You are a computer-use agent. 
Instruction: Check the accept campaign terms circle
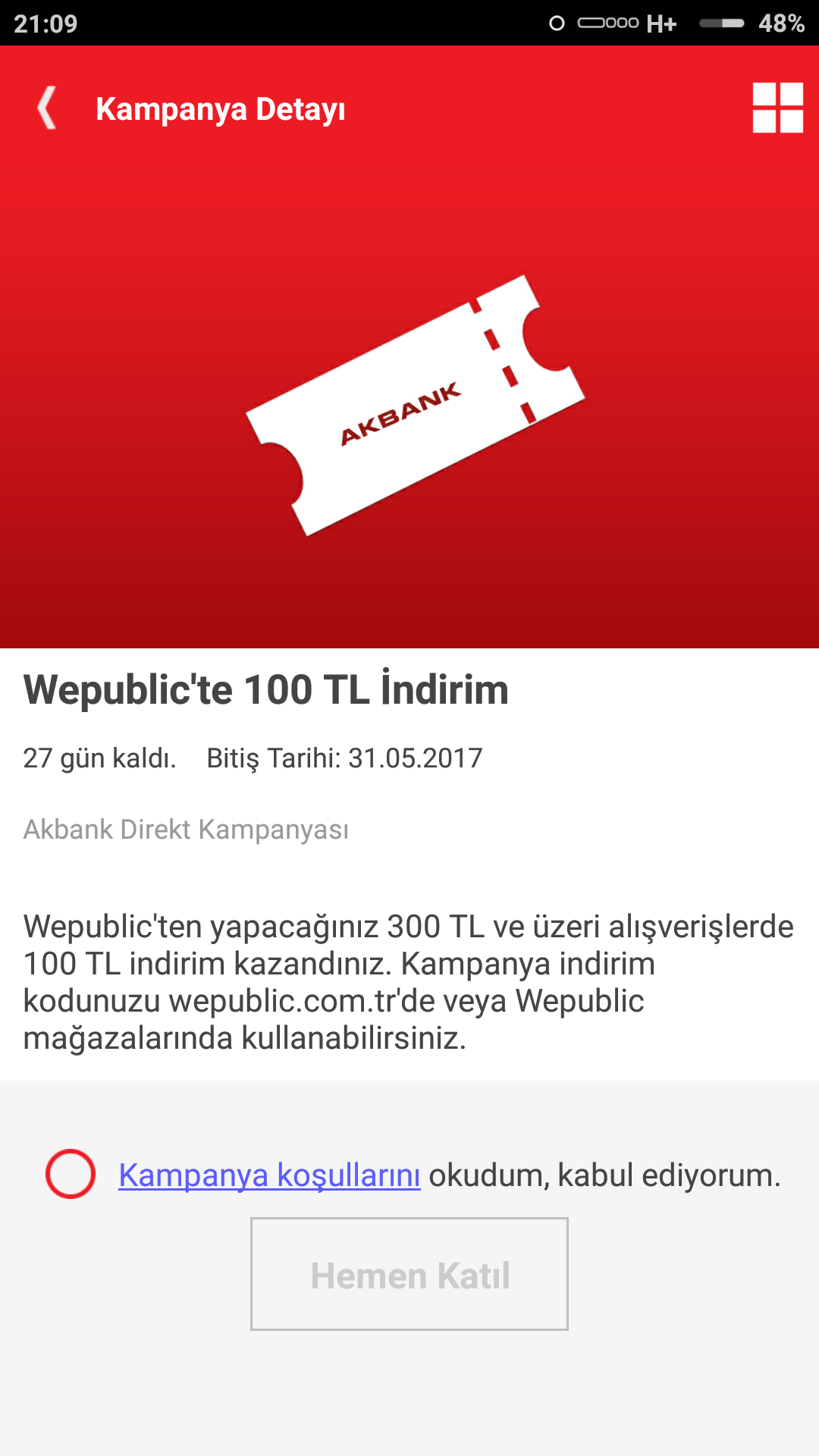(71, 1174)
